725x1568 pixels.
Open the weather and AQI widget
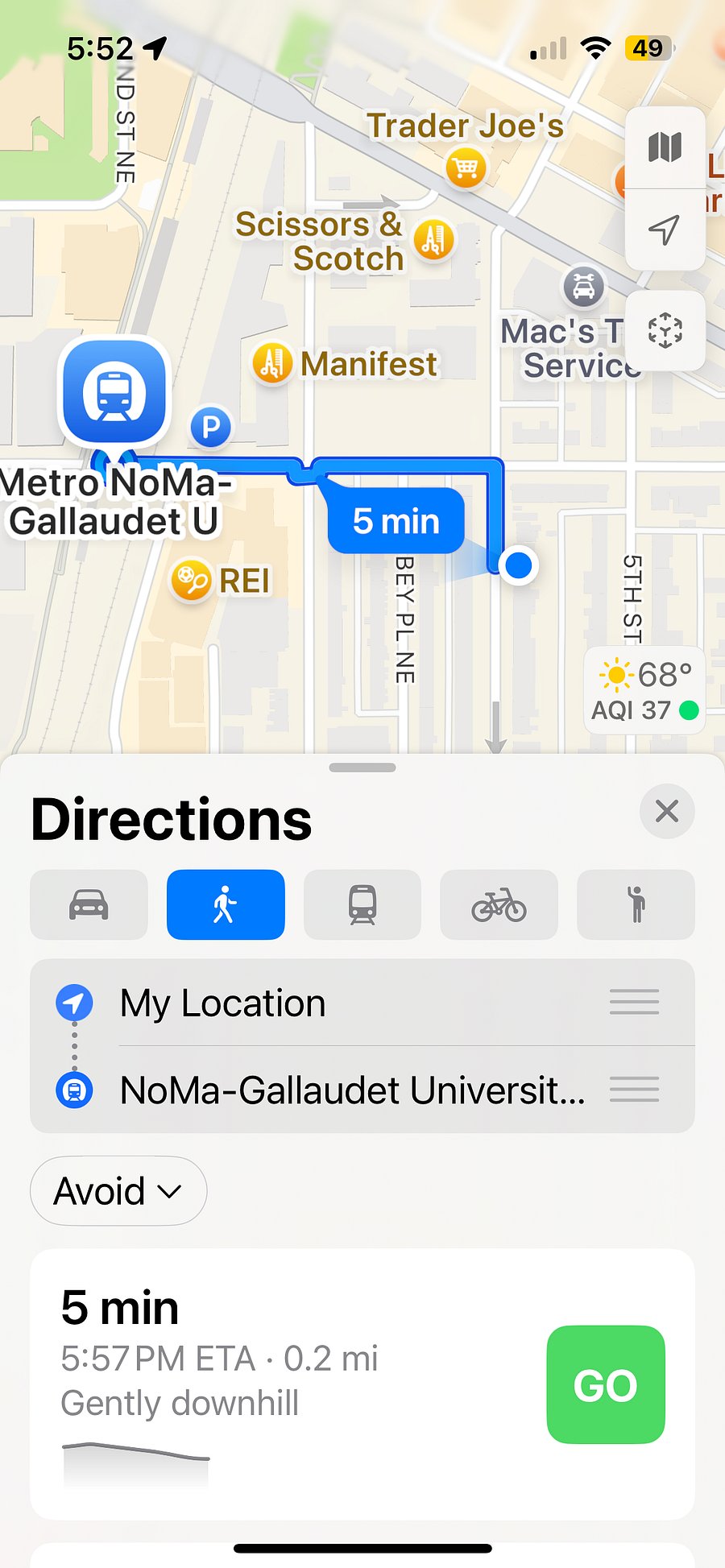(x=644, y=690)
